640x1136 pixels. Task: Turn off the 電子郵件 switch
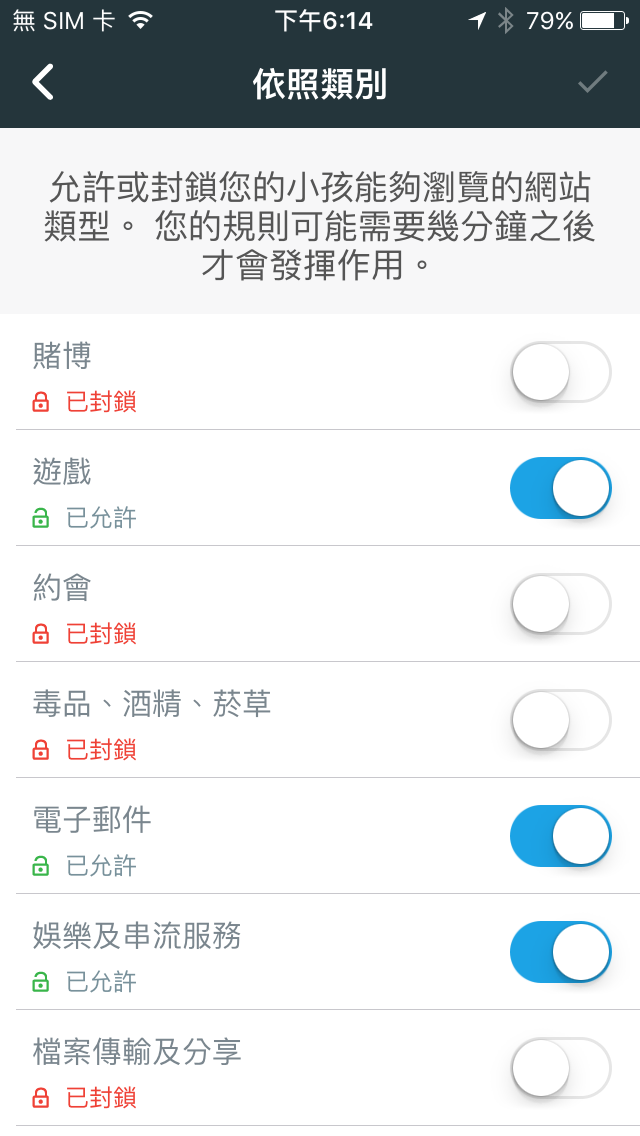(560, 836)
